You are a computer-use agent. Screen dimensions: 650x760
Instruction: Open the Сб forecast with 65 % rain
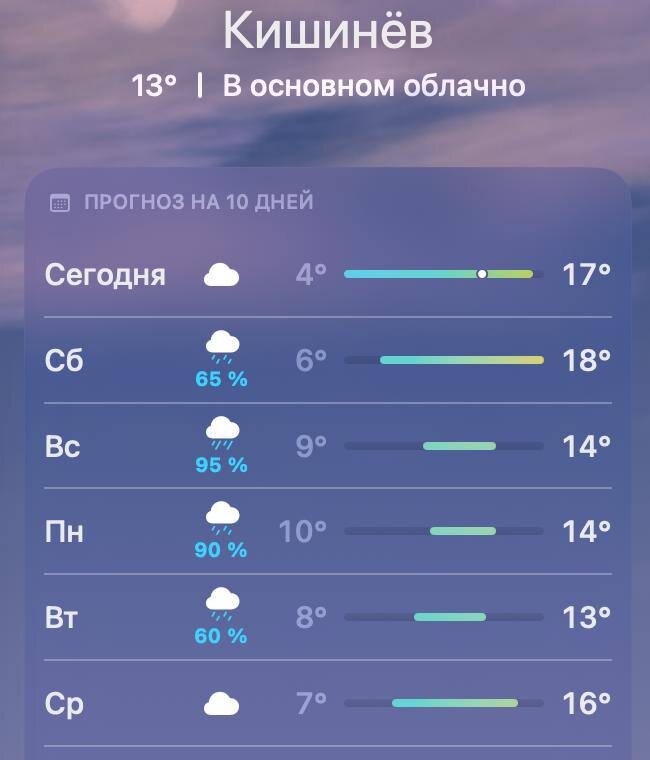click(x=327, y=360)
